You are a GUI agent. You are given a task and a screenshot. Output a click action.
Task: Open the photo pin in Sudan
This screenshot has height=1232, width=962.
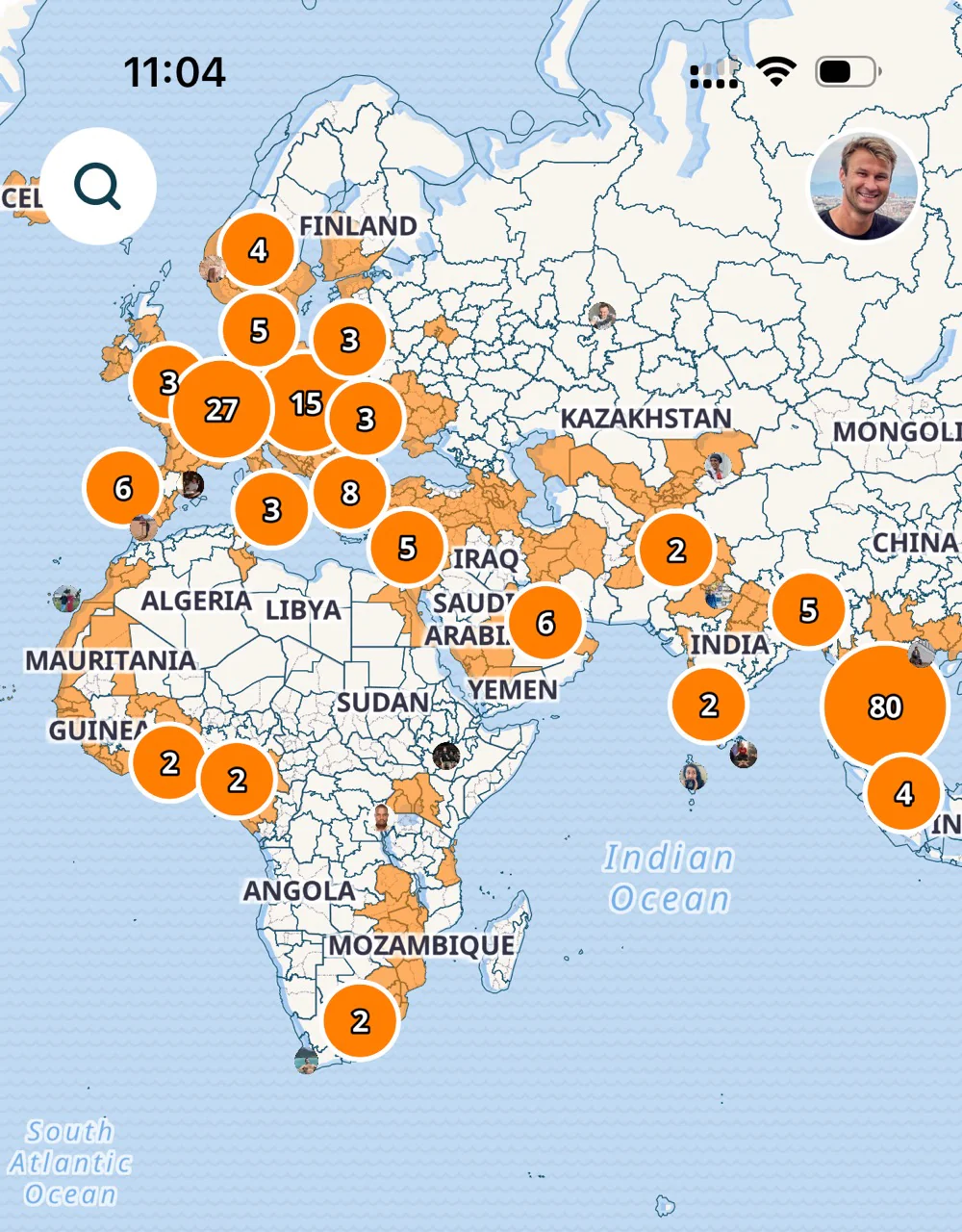click(x=444, y=756)
